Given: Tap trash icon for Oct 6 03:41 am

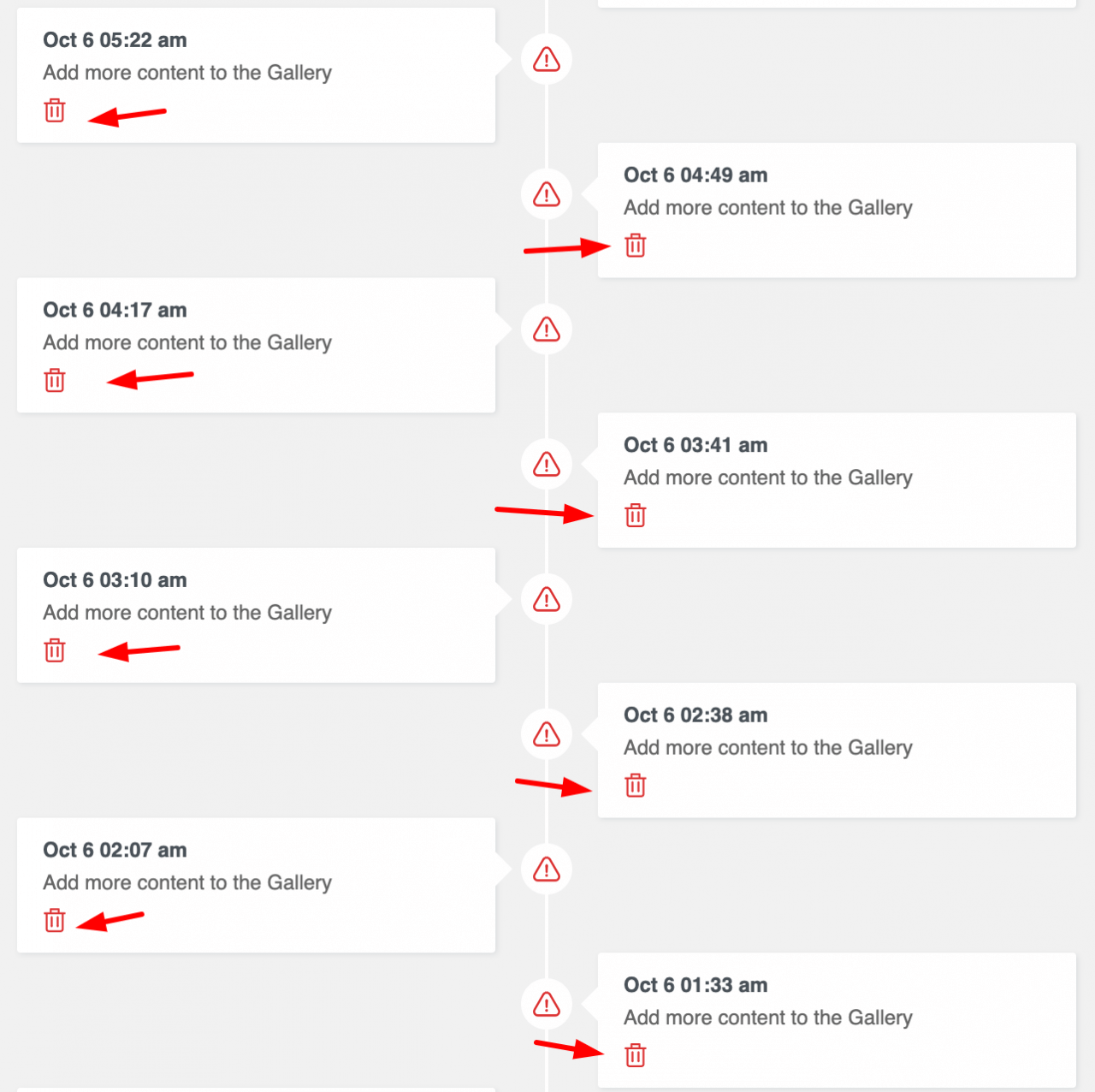Looking at the screenshot, I should click(635, 515).
